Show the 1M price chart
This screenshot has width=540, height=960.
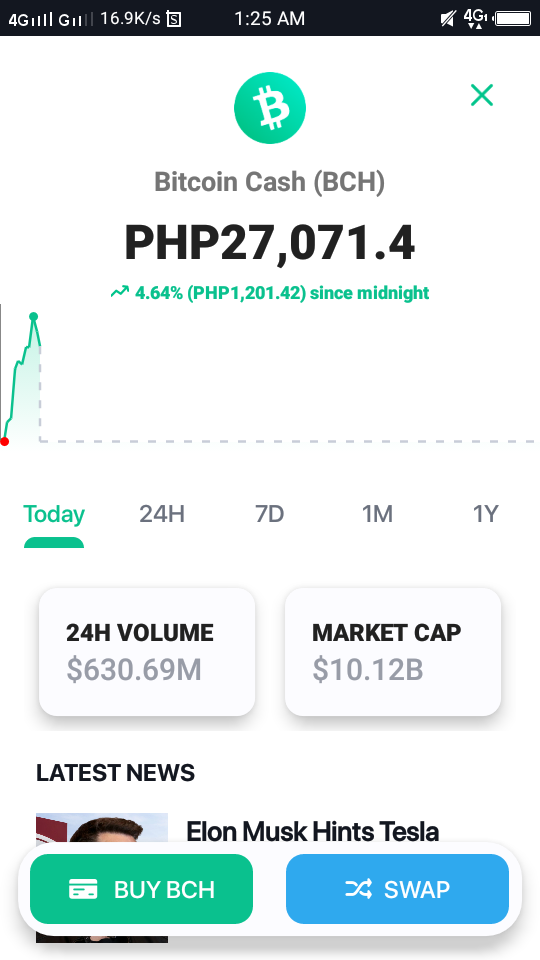click(377, 514)
